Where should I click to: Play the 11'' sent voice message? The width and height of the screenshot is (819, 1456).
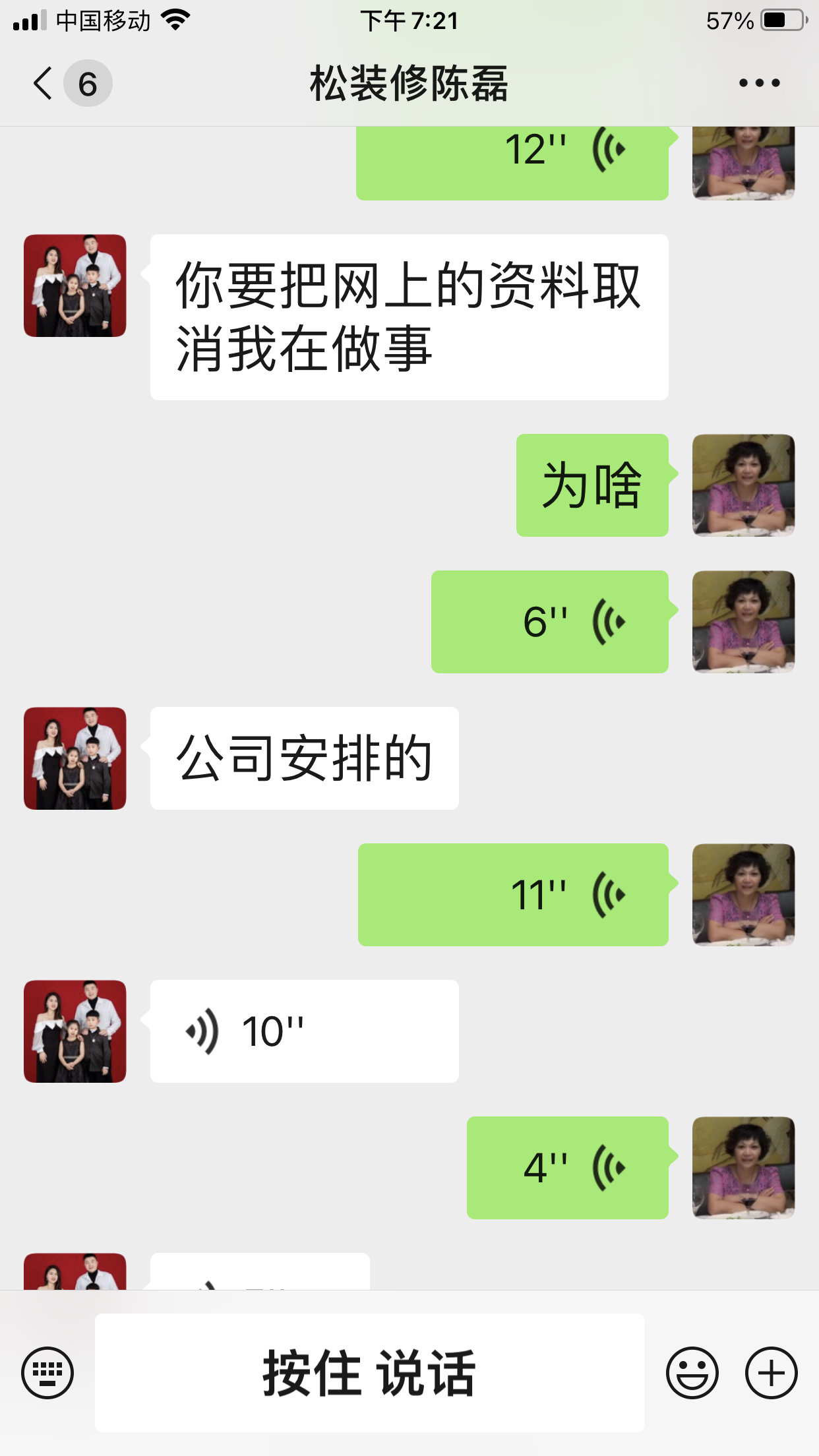513,895
